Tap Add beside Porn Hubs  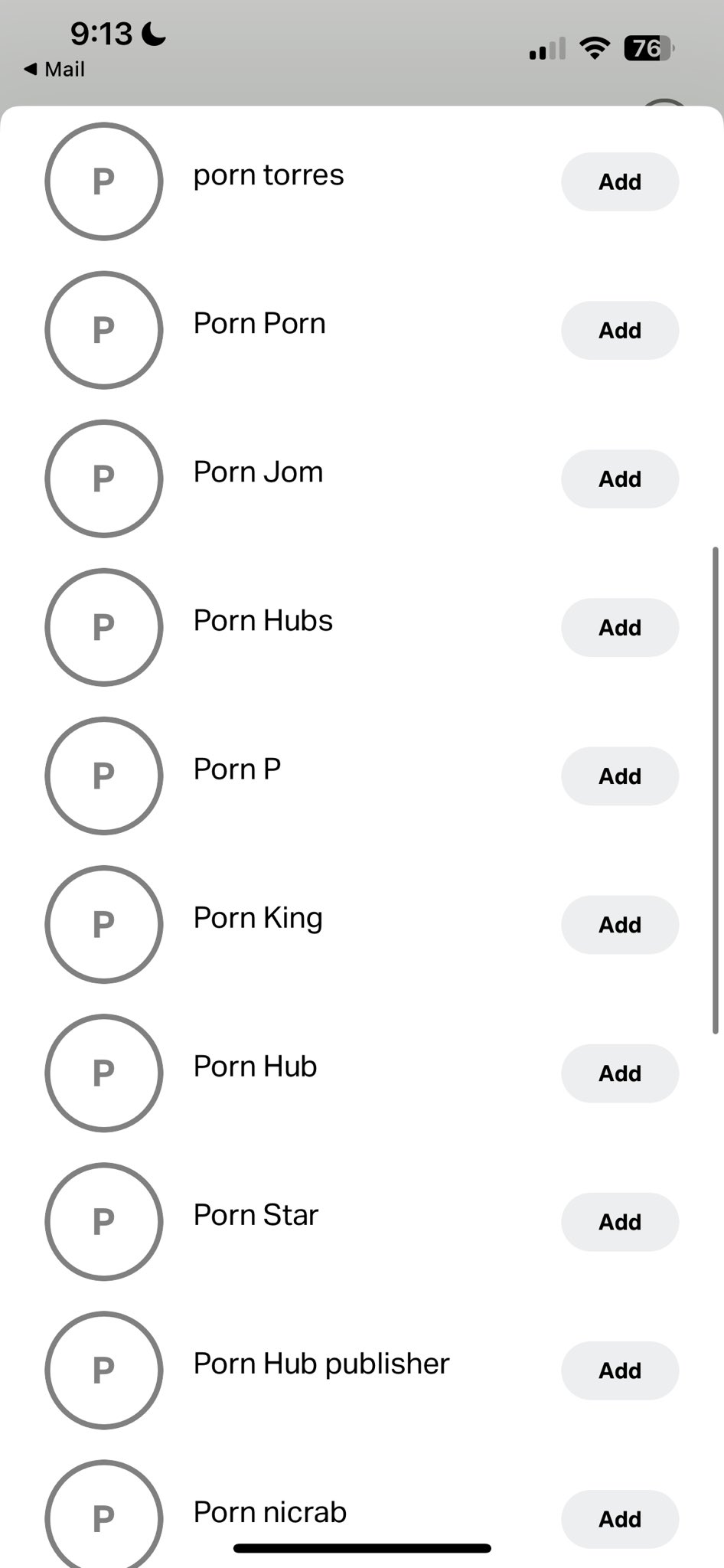tap(620, 628)
